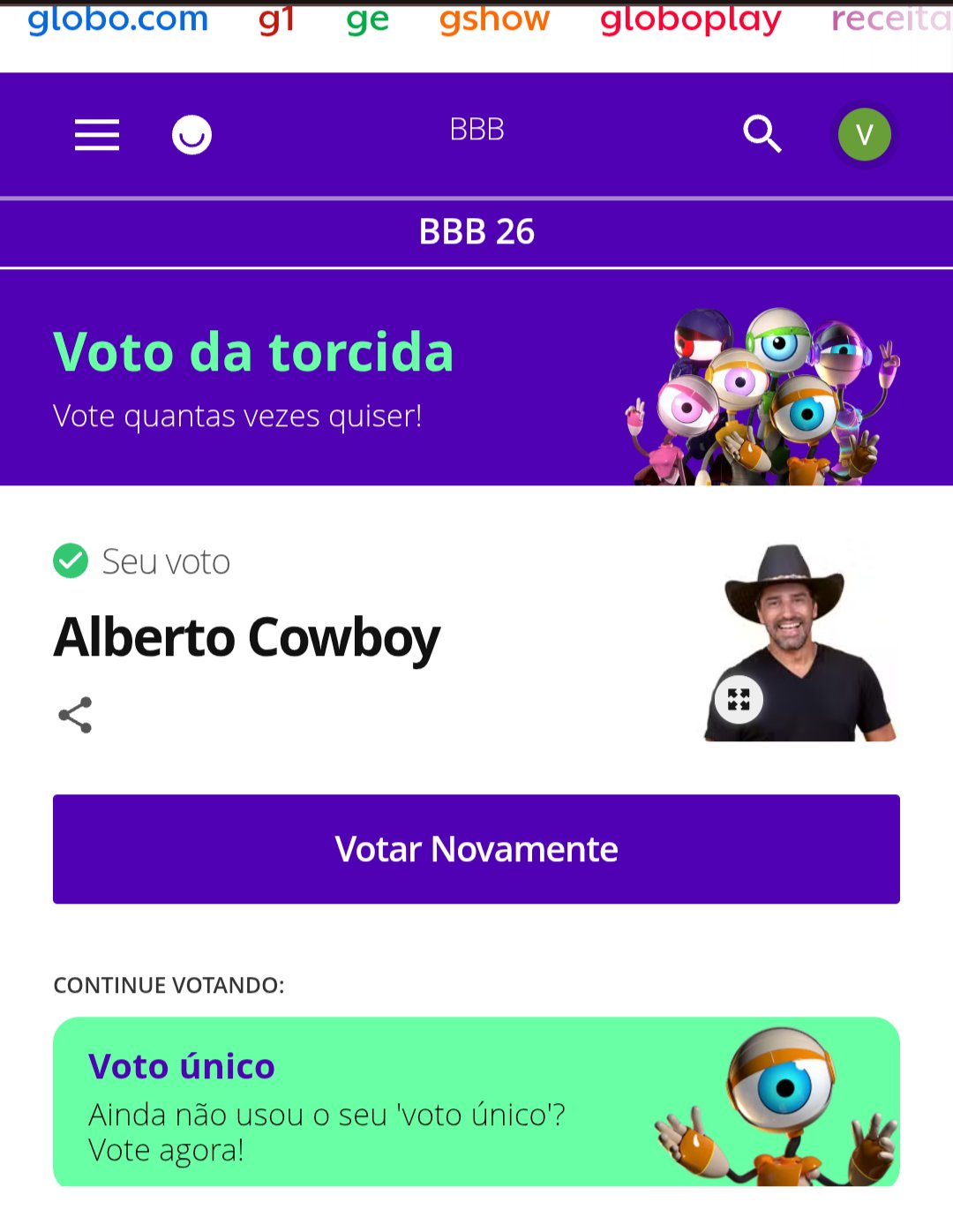This screenshot has height=1232, width=953.
Task: Open the hamburger menu
Action: tap(97, 135)
